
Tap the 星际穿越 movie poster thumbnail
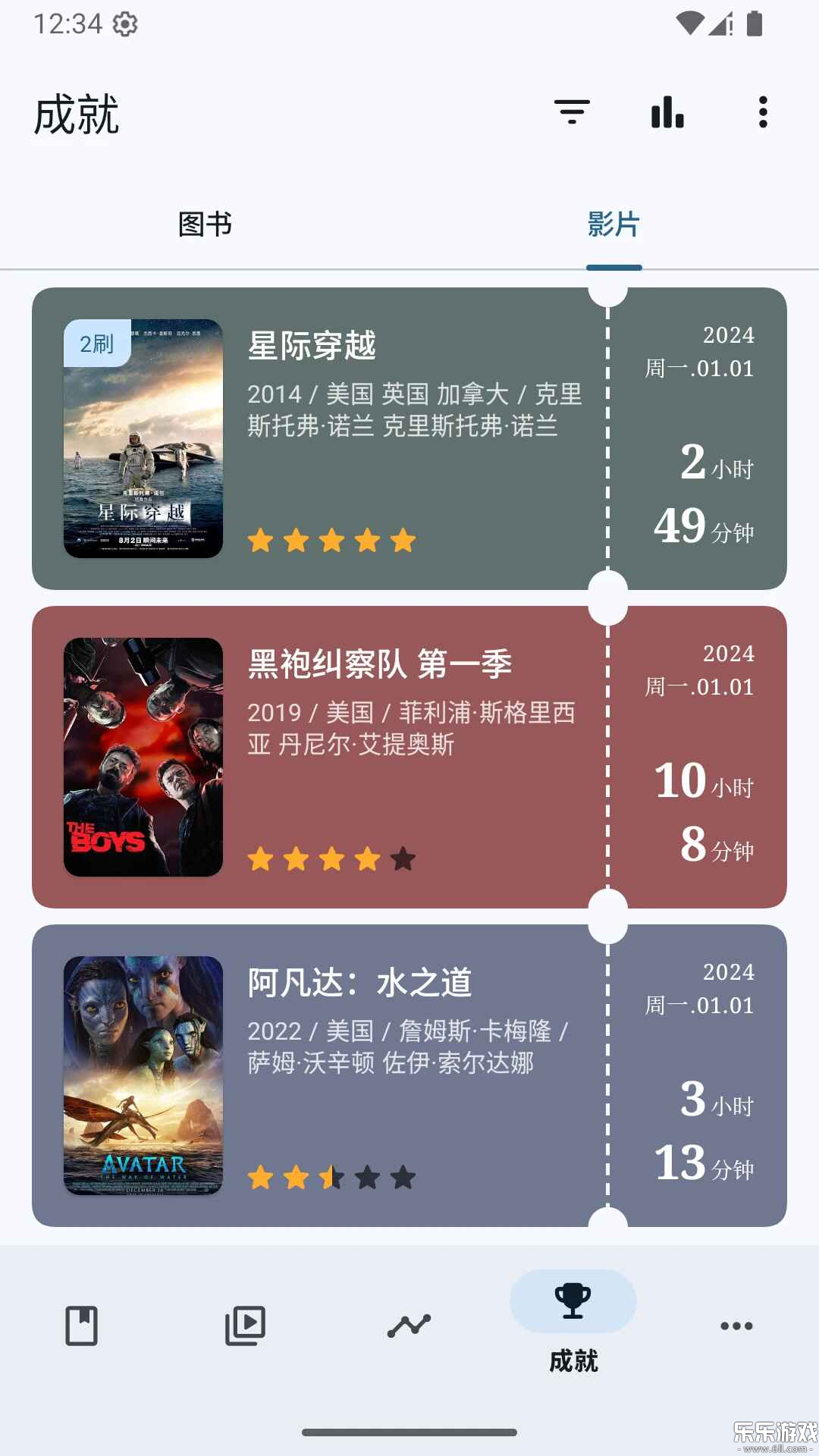pos(144,440)
